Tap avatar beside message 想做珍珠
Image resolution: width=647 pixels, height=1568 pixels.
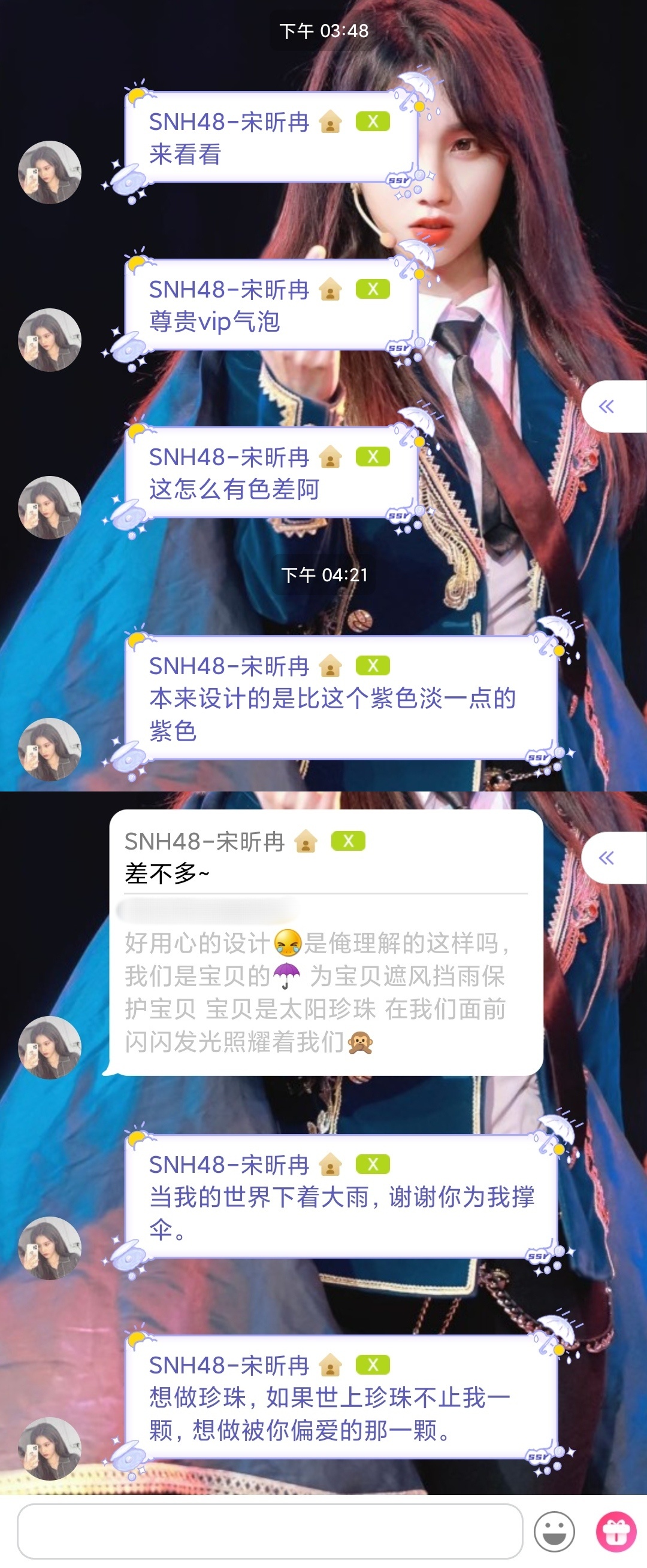coord(50,1449)
